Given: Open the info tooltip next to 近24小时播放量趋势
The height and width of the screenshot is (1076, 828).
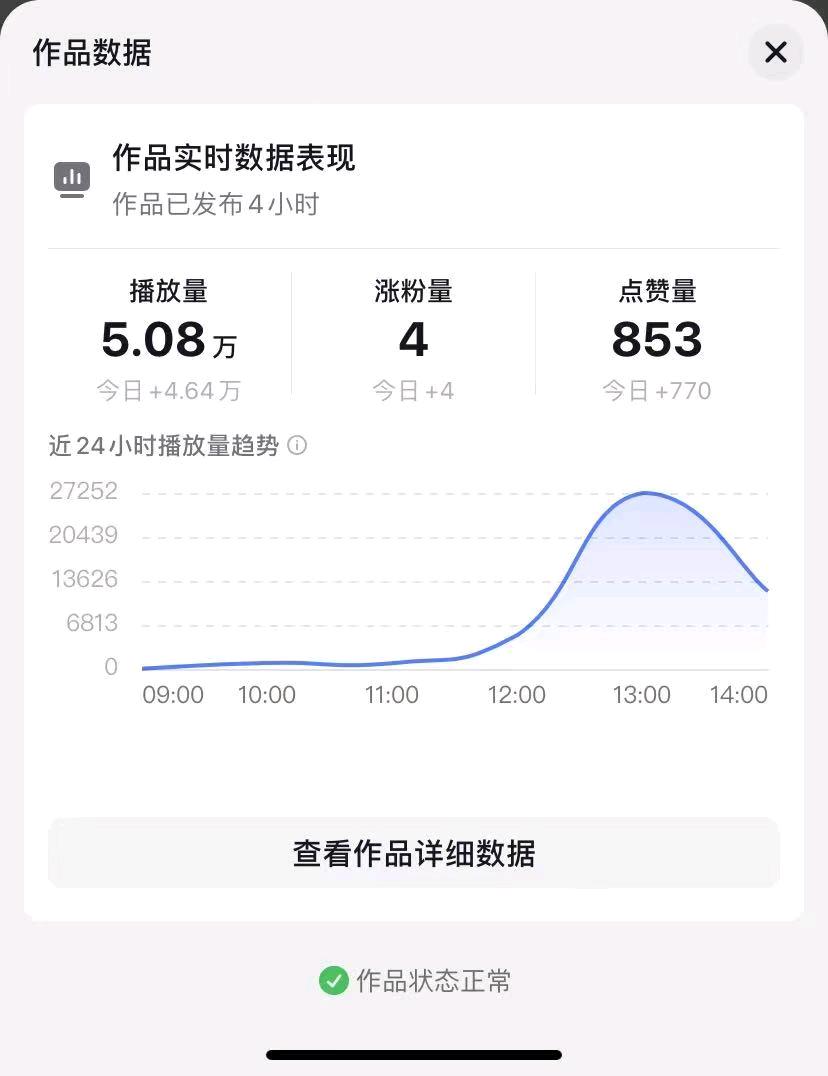Looking at the screenshot, I should point(296,446).
